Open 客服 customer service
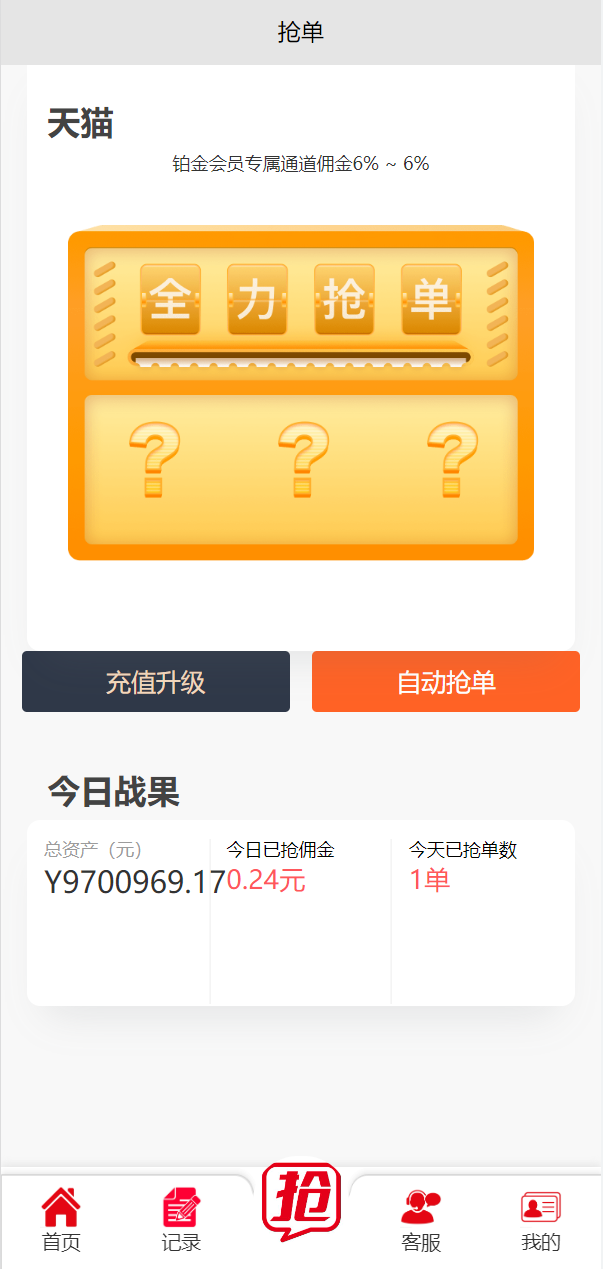The image size is (603, 1269). coord(421,1220)
